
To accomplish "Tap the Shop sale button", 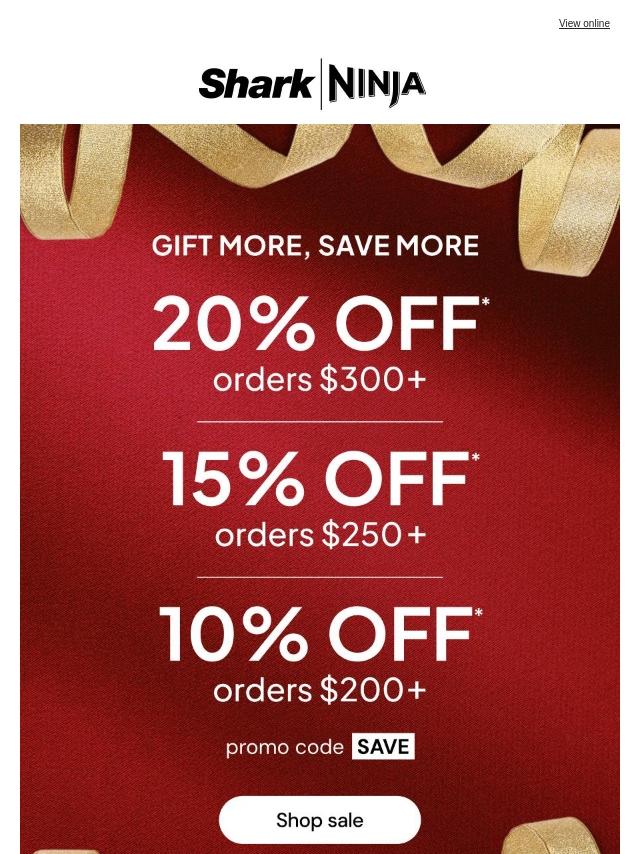I will [320, 820].
